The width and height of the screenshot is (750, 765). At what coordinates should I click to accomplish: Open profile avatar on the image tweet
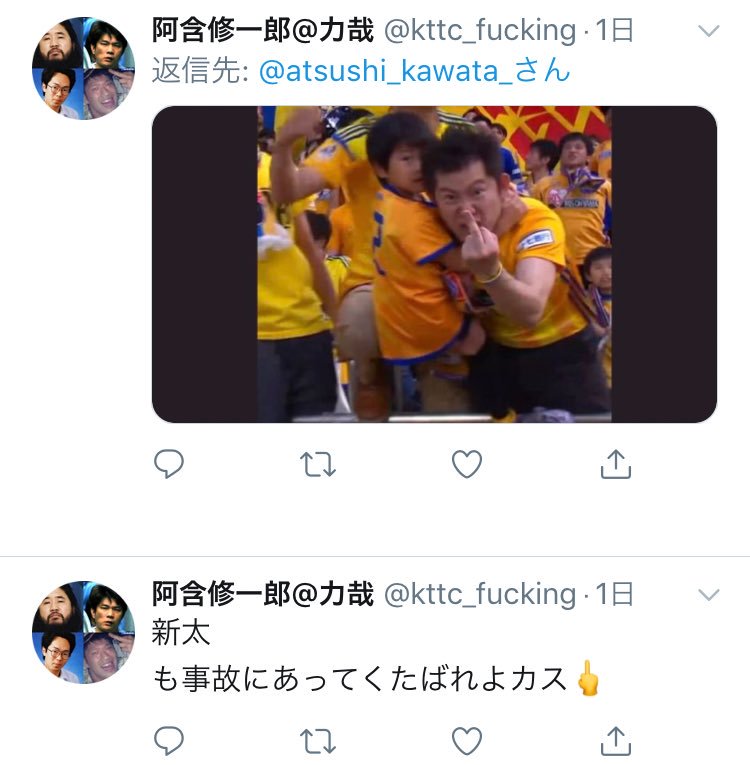83,68
